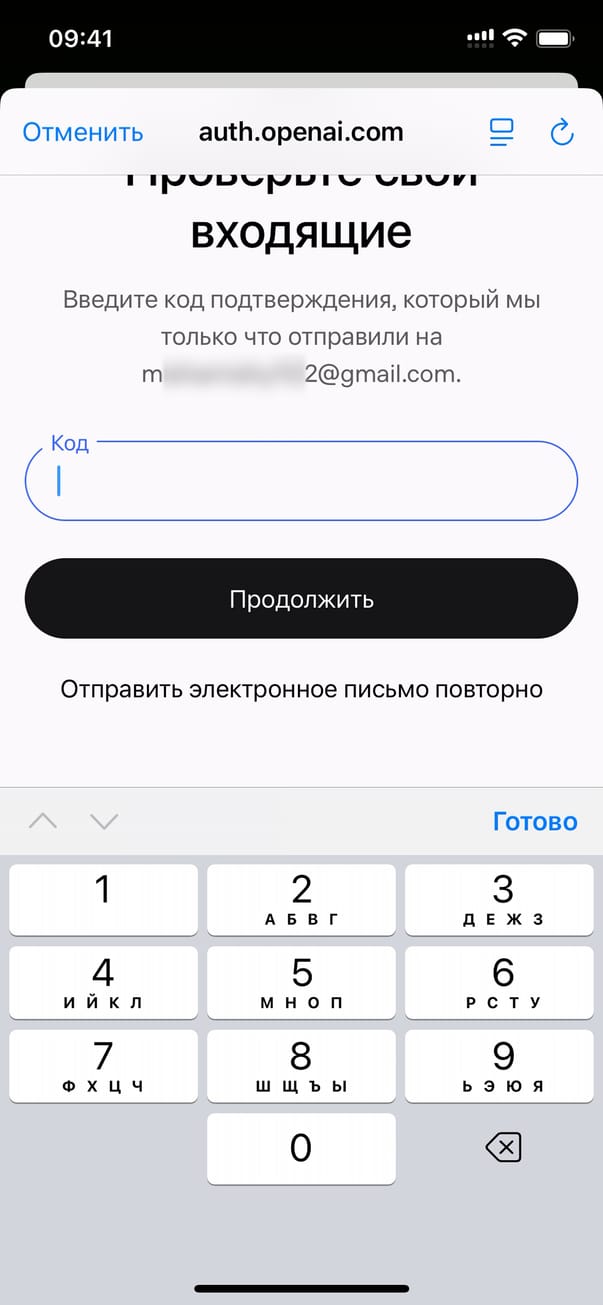Dismiss keyboard with Готово
603x1305 pixels.
pos(535,821)
